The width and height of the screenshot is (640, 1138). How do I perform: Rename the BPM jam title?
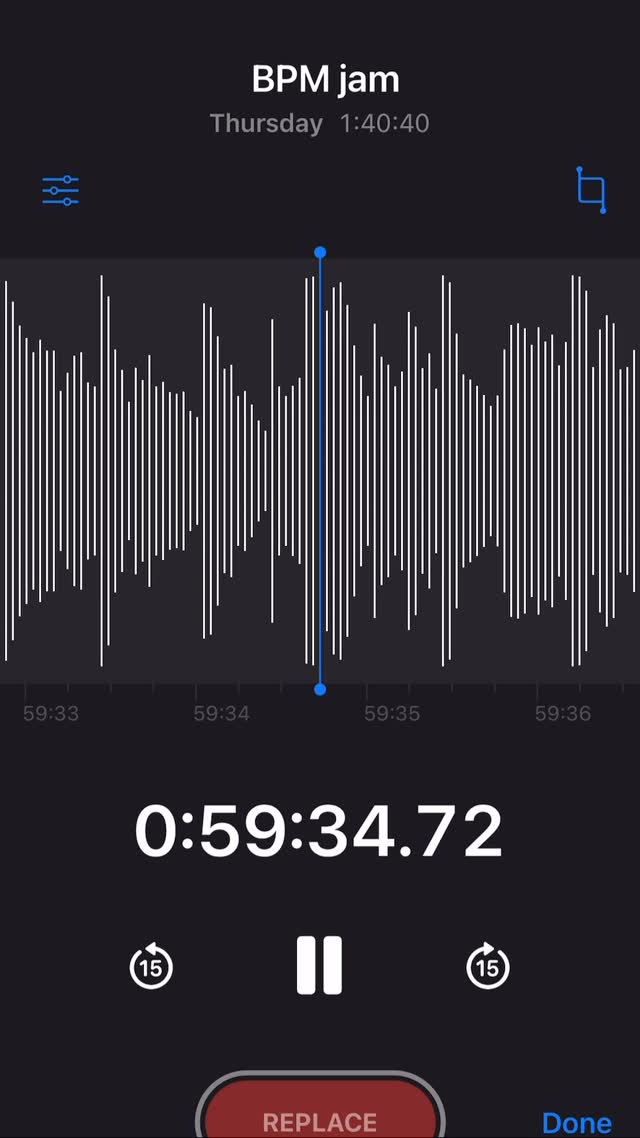(325, 79)
